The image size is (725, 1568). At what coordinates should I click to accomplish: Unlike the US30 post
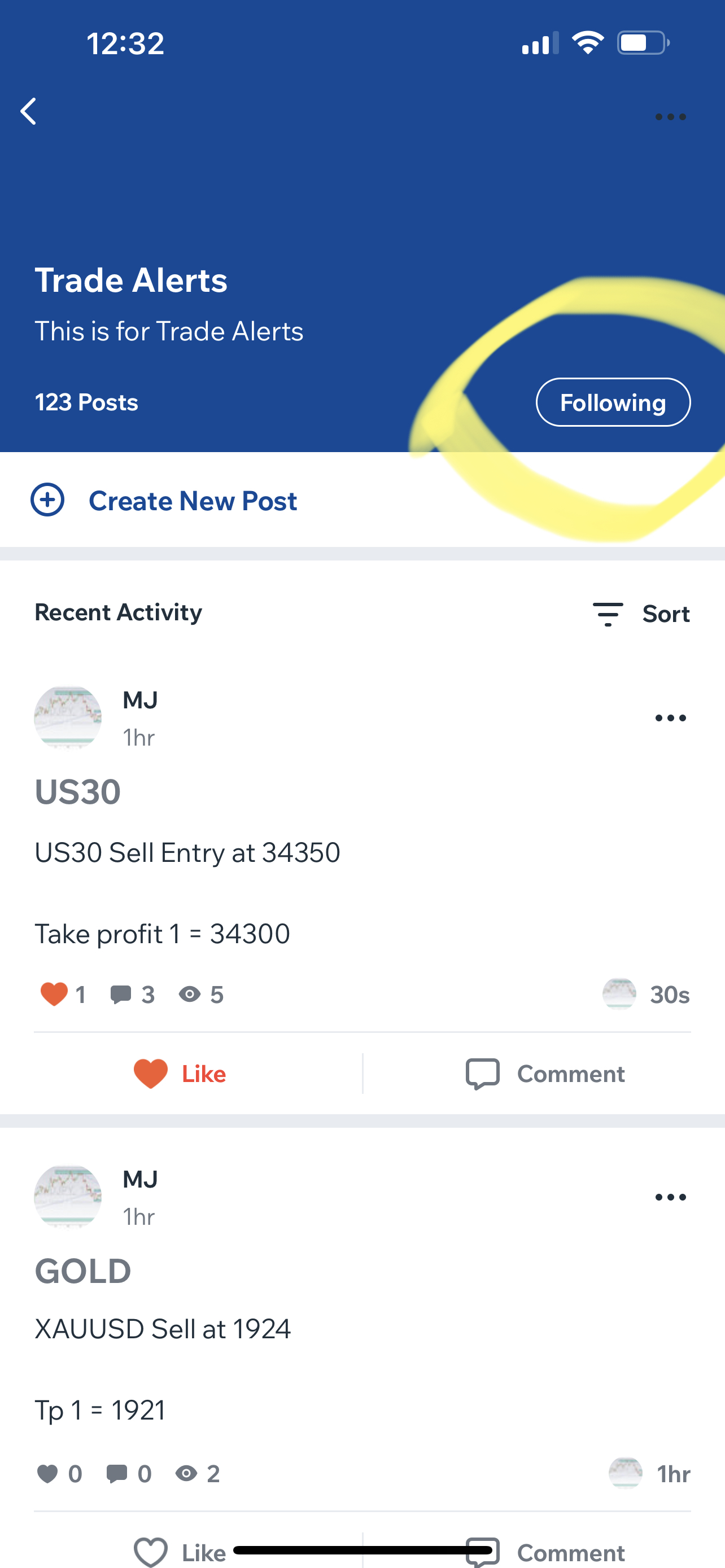pyautogui.click(x=180, y=1074)
